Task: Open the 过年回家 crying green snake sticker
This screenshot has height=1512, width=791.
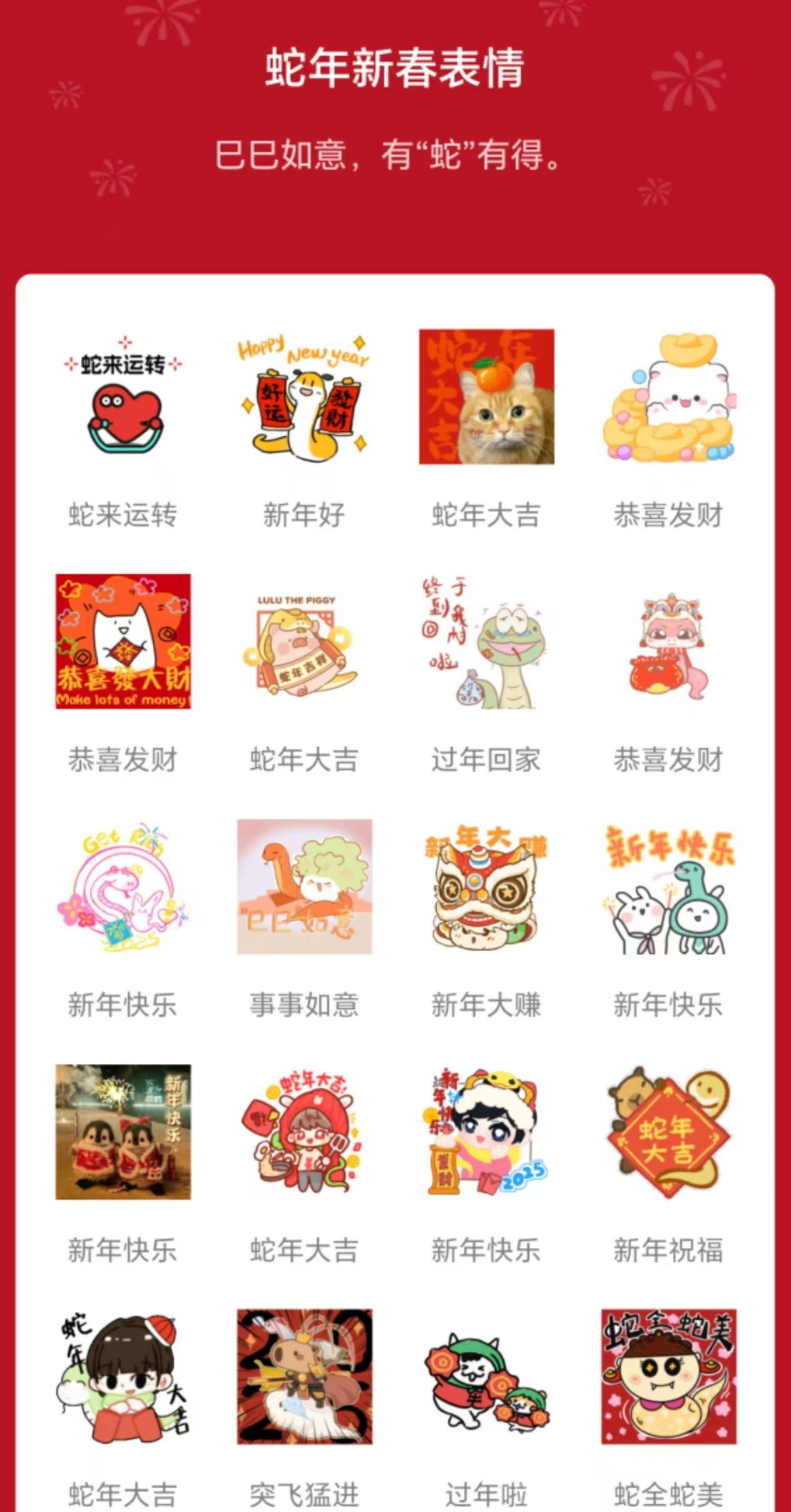Action: (486, 641)
